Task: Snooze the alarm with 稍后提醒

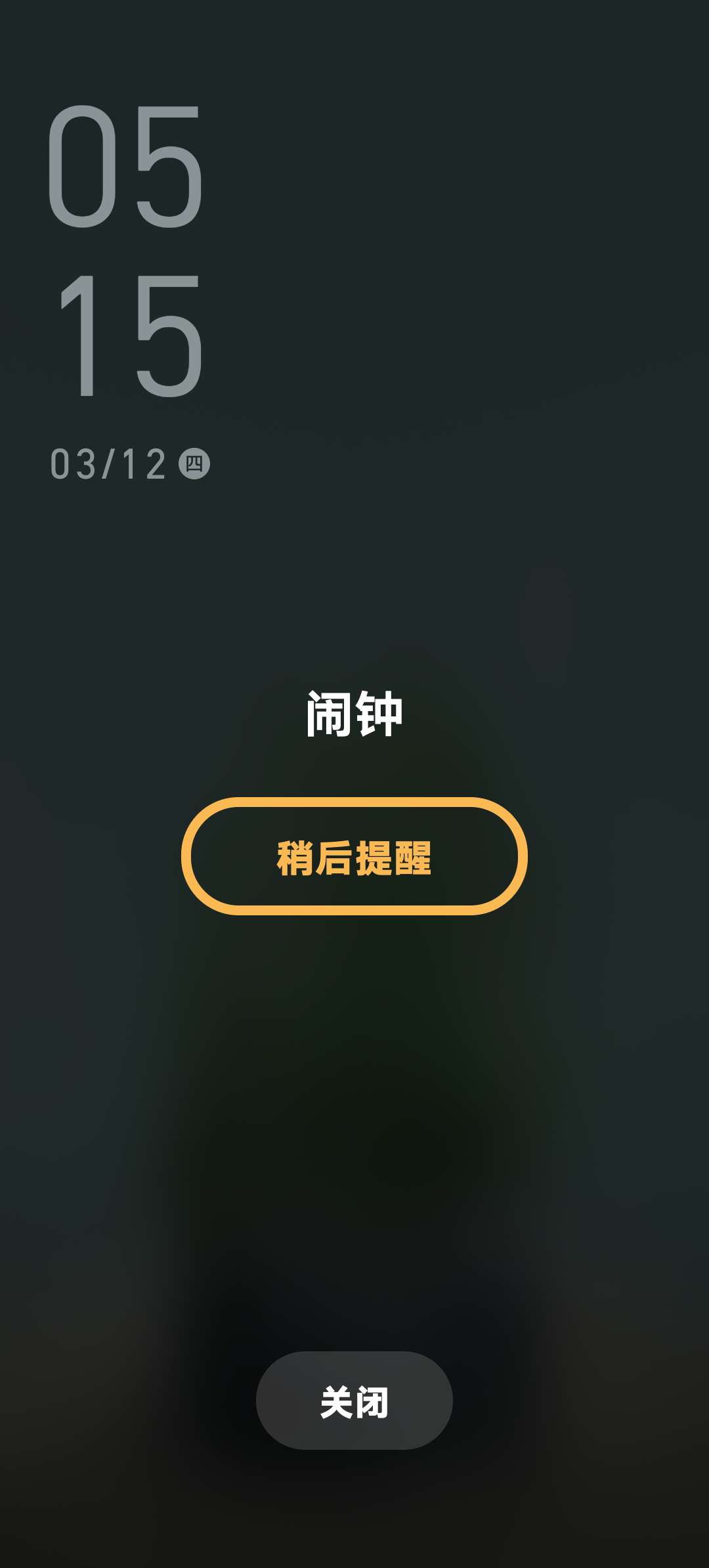Action: 354,856
